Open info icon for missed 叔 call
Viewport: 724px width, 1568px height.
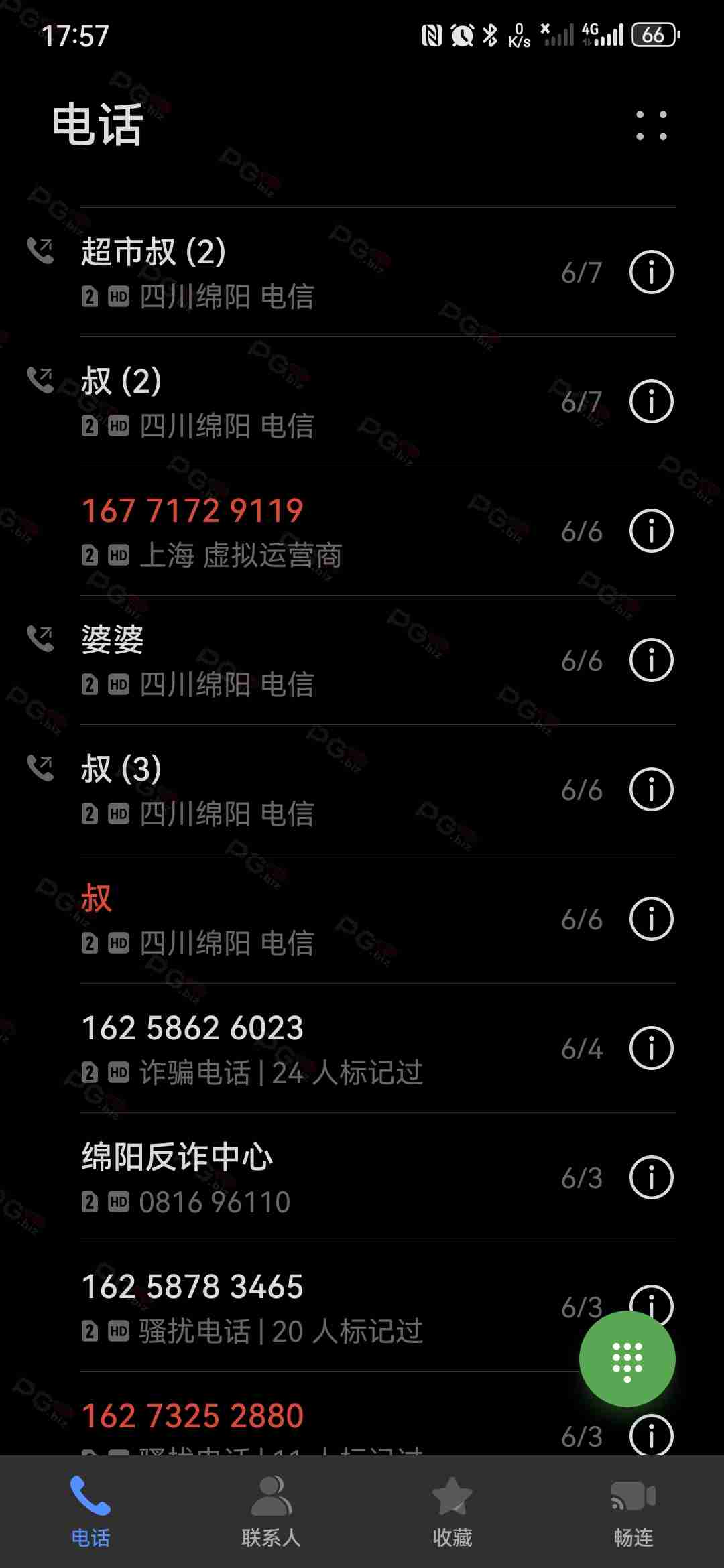click(651, 919)
